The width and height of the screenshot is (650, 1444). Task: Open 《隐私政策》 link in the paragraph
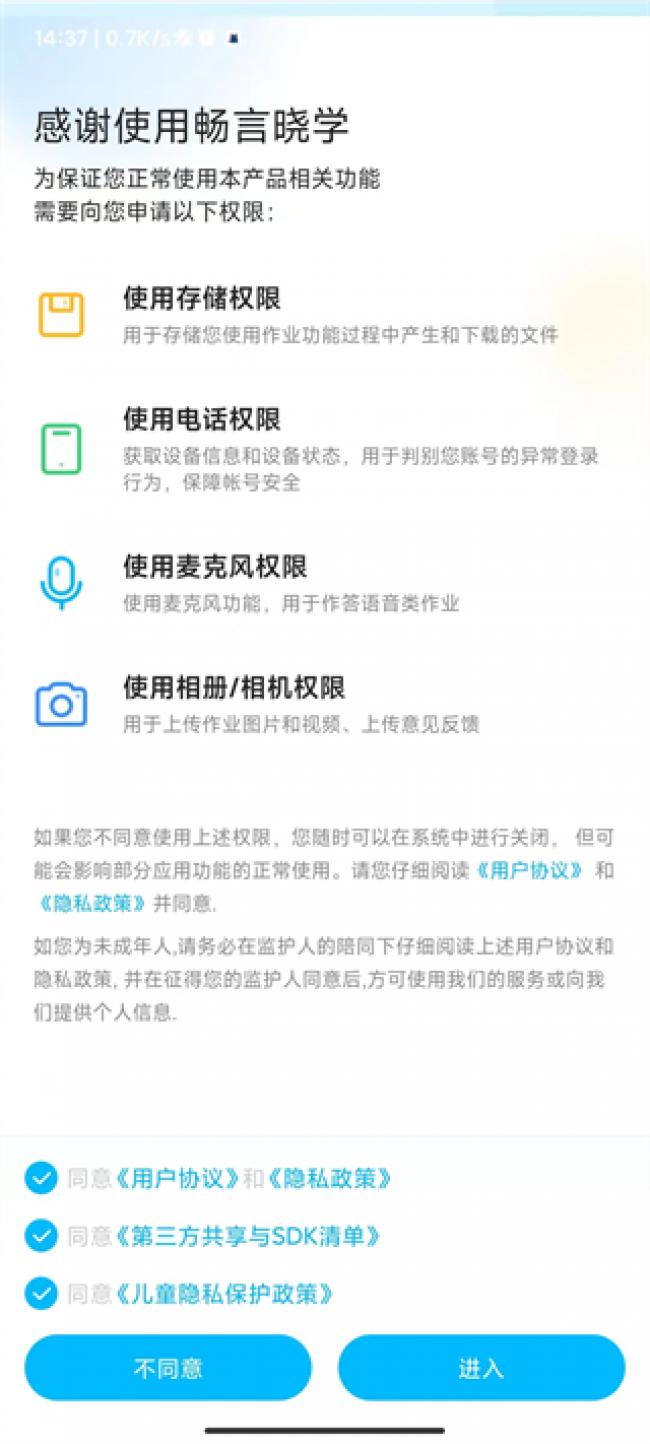[91, 903]
